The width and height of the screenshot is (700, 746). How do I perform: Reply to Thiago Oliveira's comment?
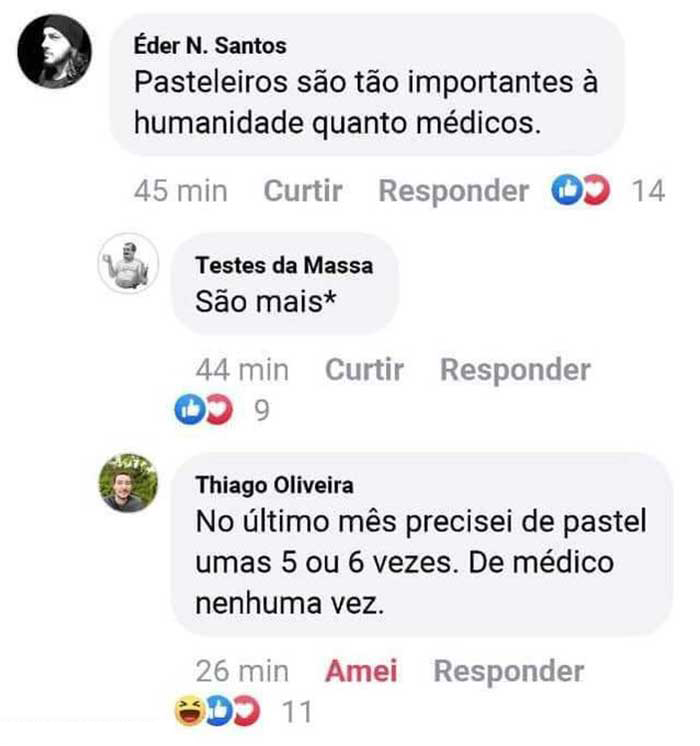[x=508, y=671]
